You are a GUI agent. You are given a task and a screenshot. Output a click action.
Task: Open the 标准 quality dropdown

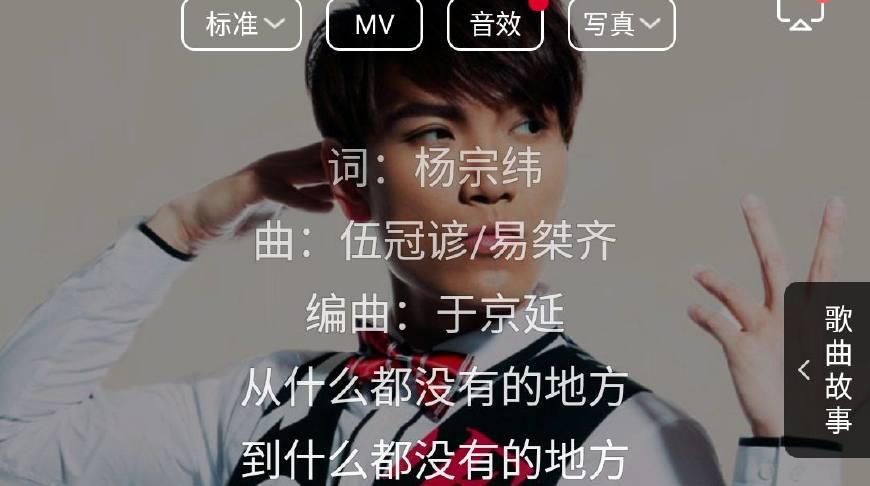point(242,24)
